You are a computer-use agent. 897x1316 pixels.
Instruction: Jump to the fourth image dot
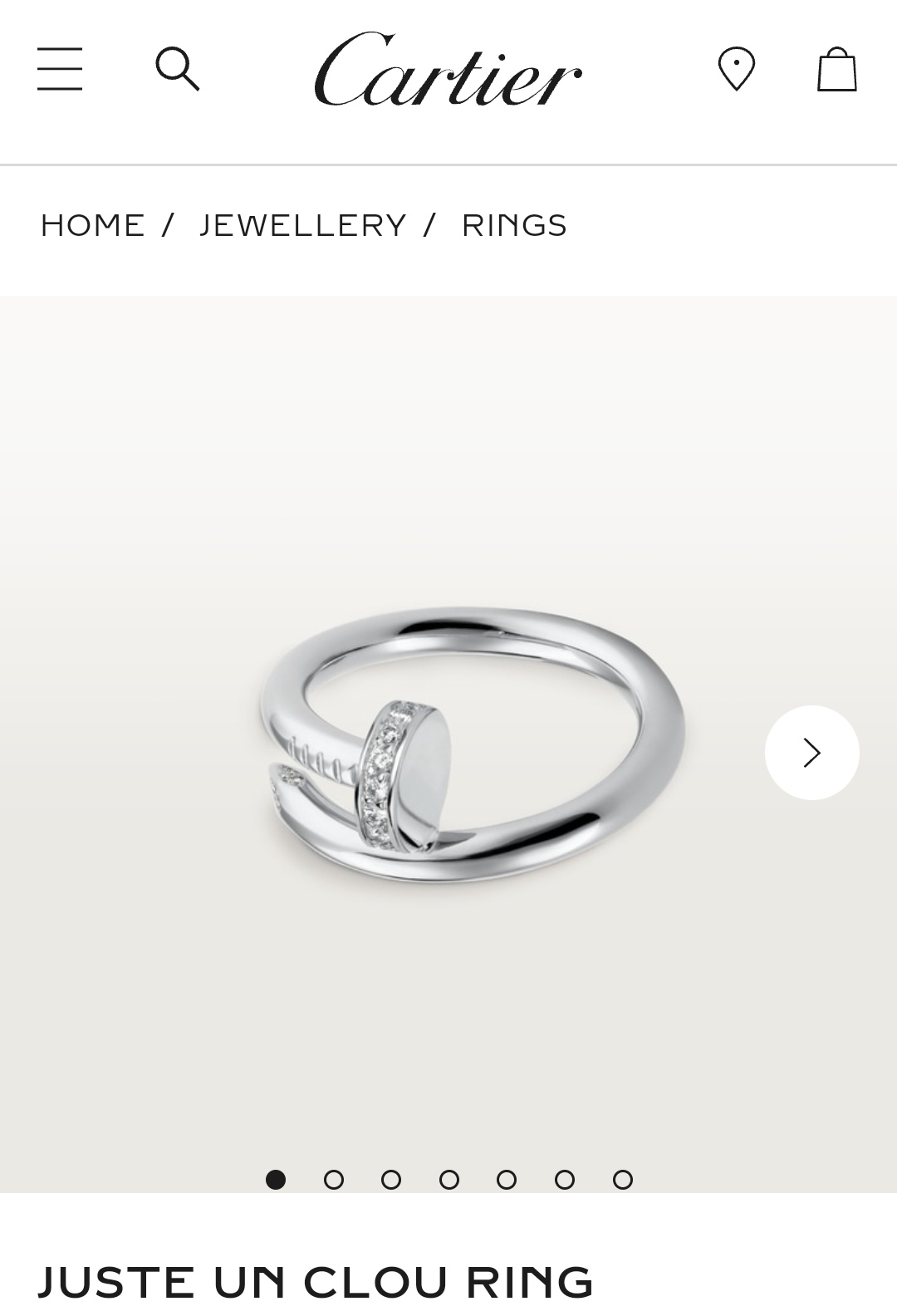click(x=449, y=1180)
